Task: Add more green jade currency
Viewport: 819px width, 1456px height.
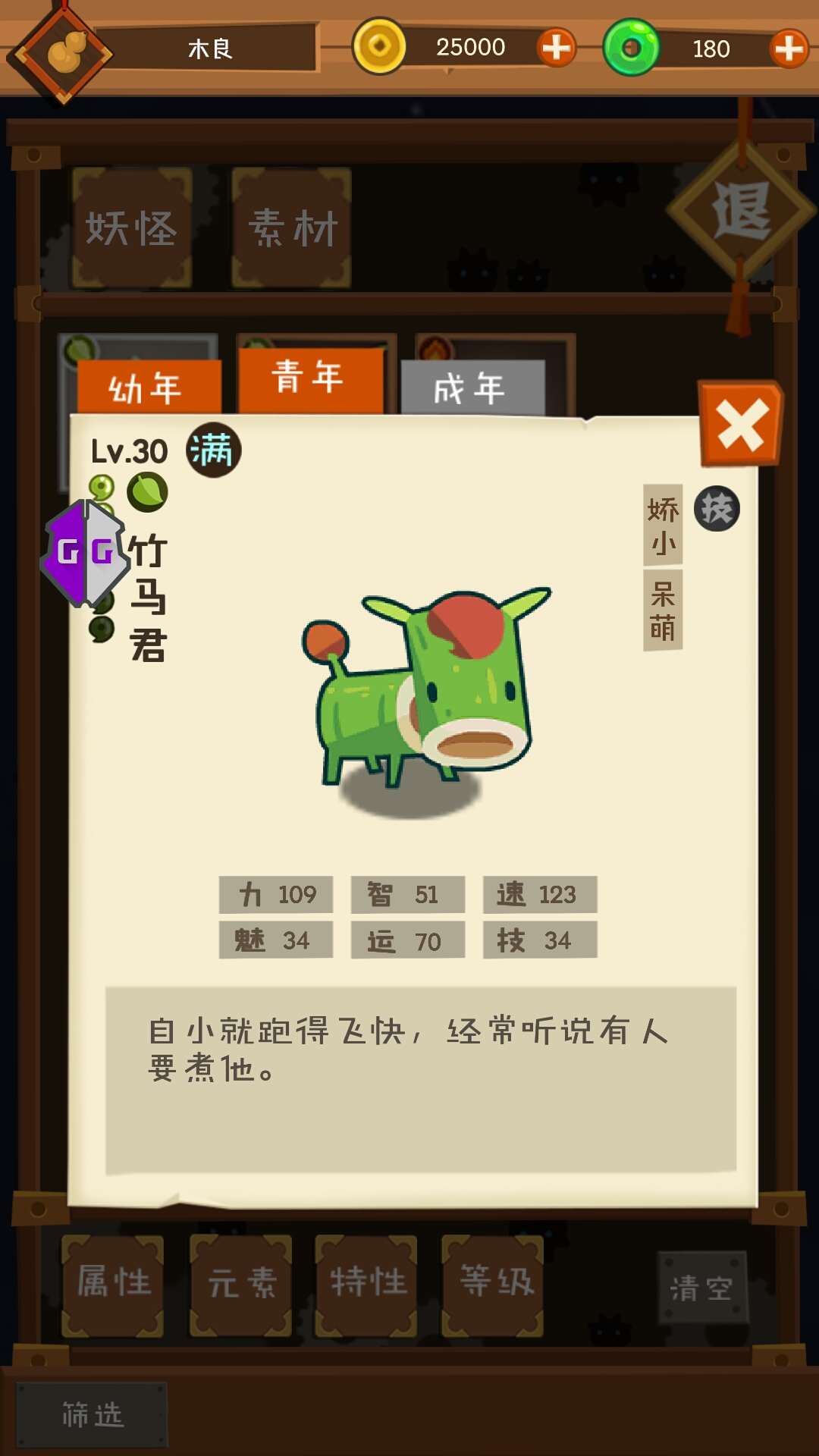Action: click(x=789, y=49)
